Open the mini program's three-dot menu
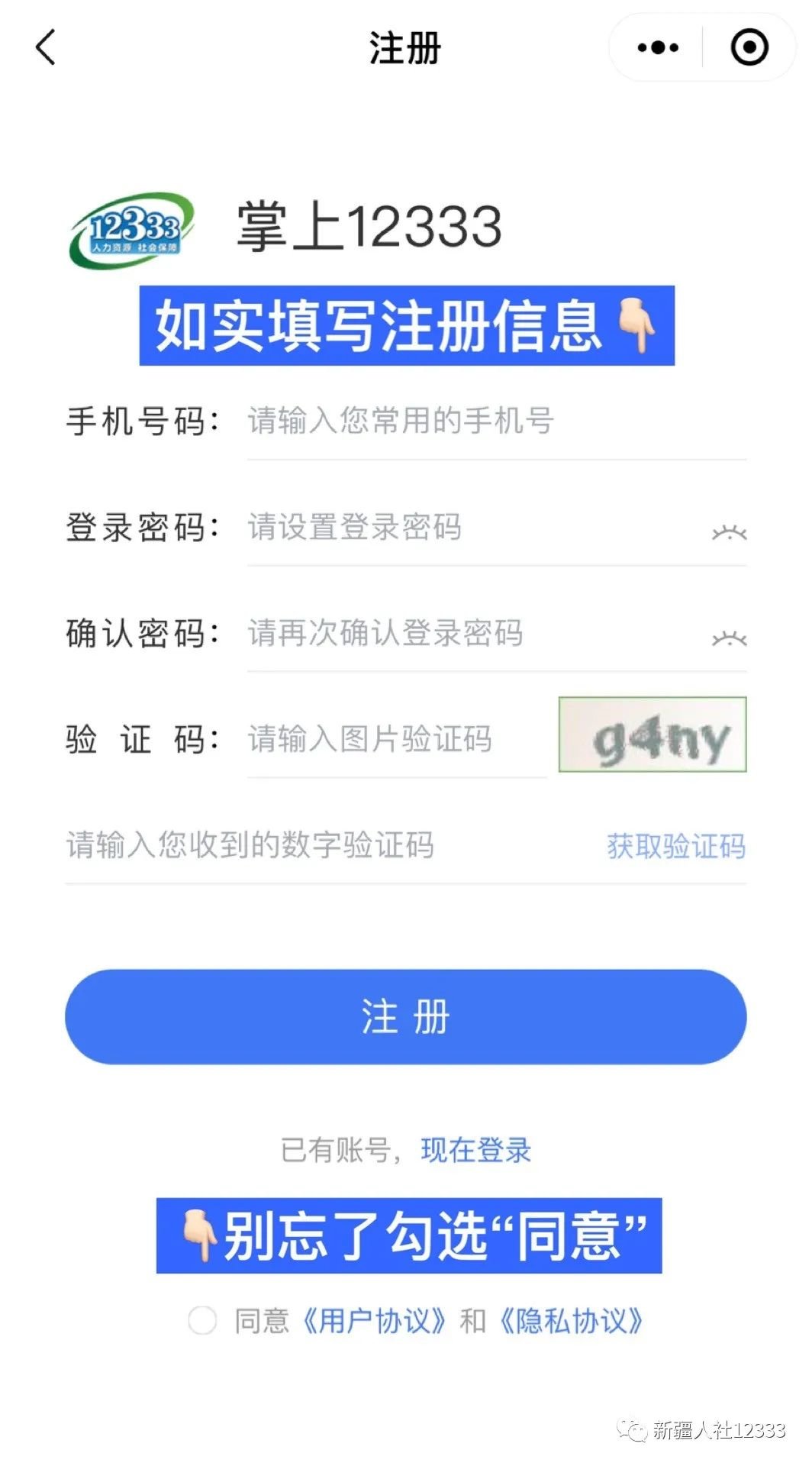The width and height of the screenshot is (812, 1466). click(657, 47)
